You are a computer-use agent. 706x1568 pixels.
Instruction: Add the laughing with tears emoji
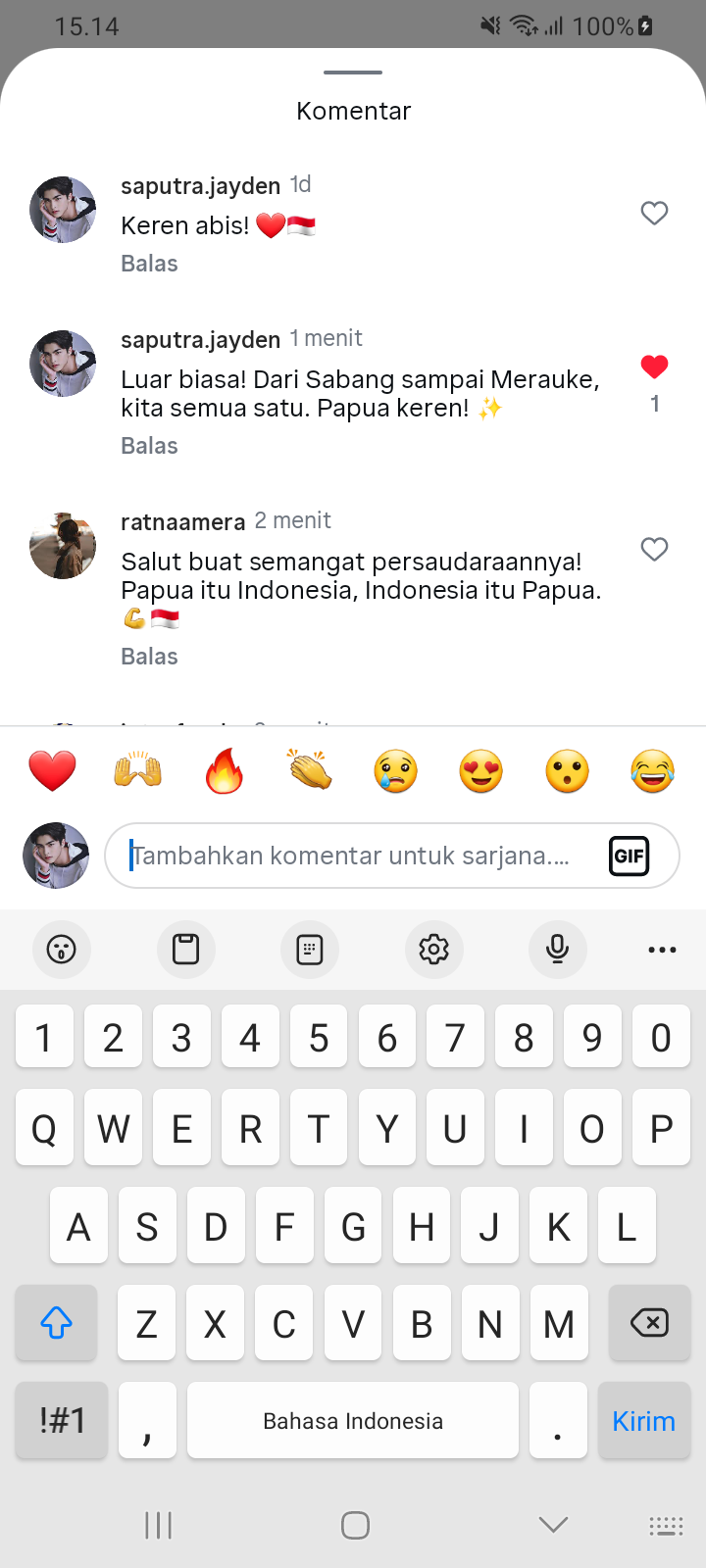click(653, 771)
